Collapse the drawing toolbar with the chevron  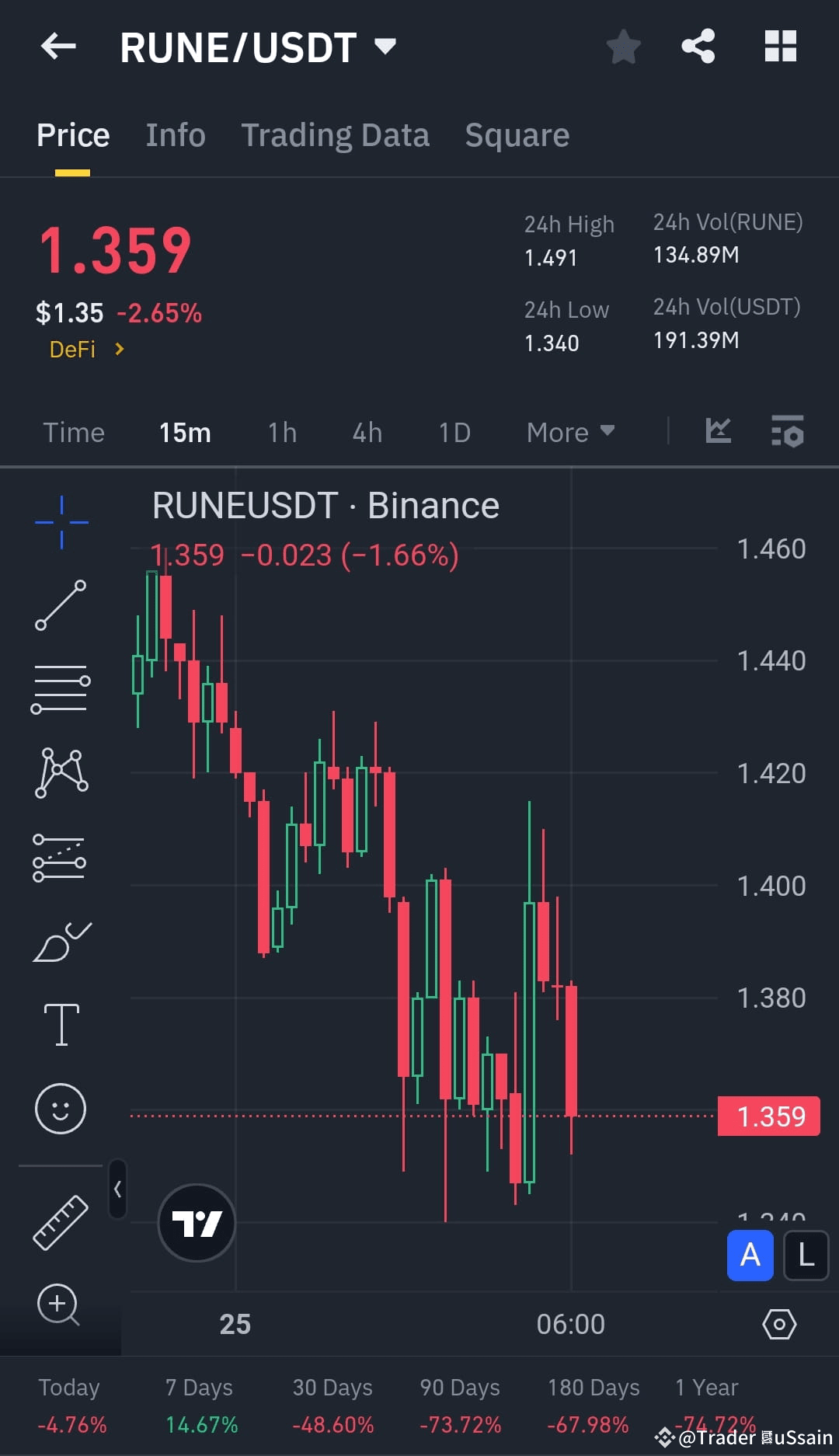(117, 1189)
